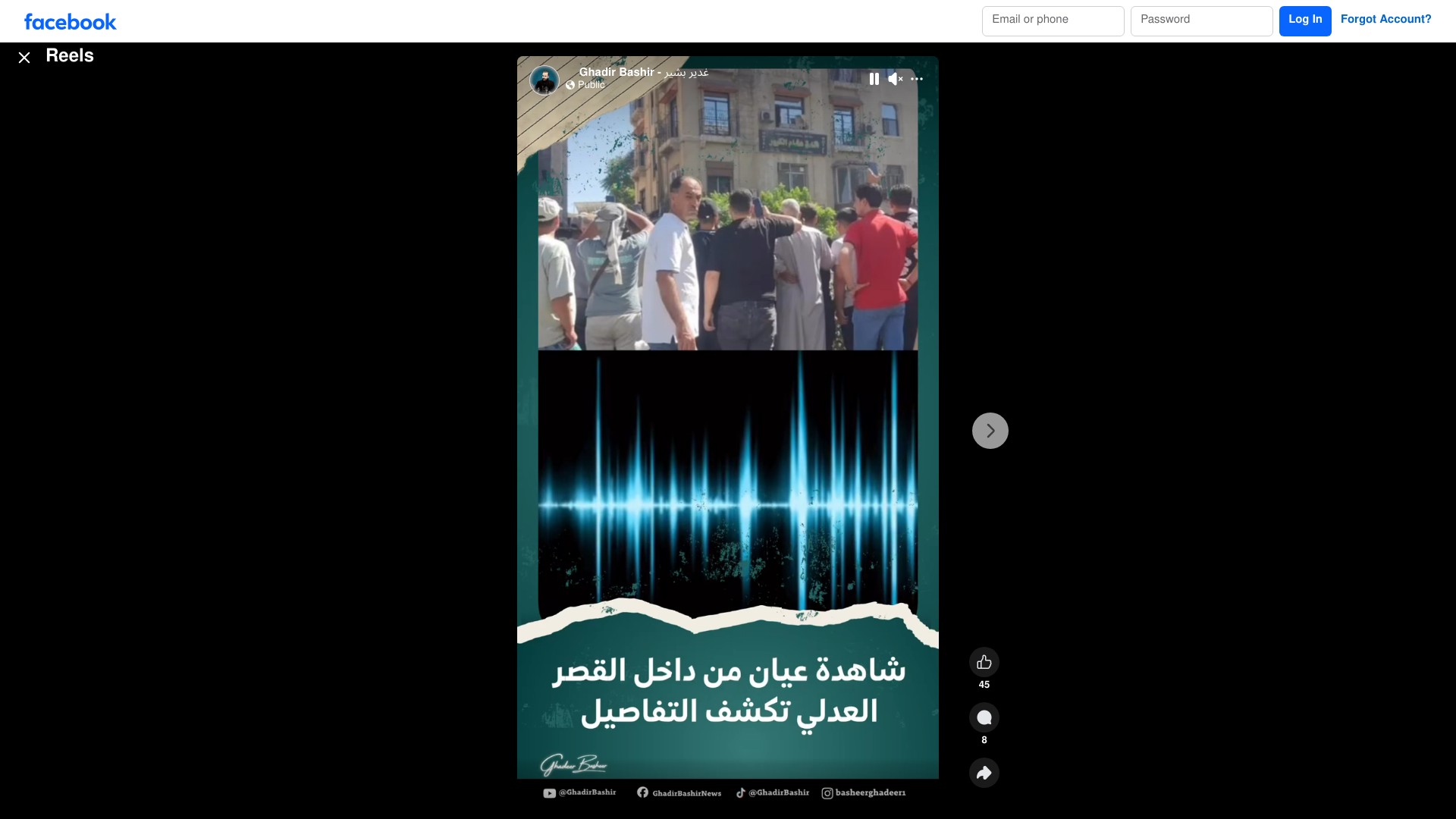The image size is (1456, 819).
Task: Unmute the reel audio
Action: (896, 79)
